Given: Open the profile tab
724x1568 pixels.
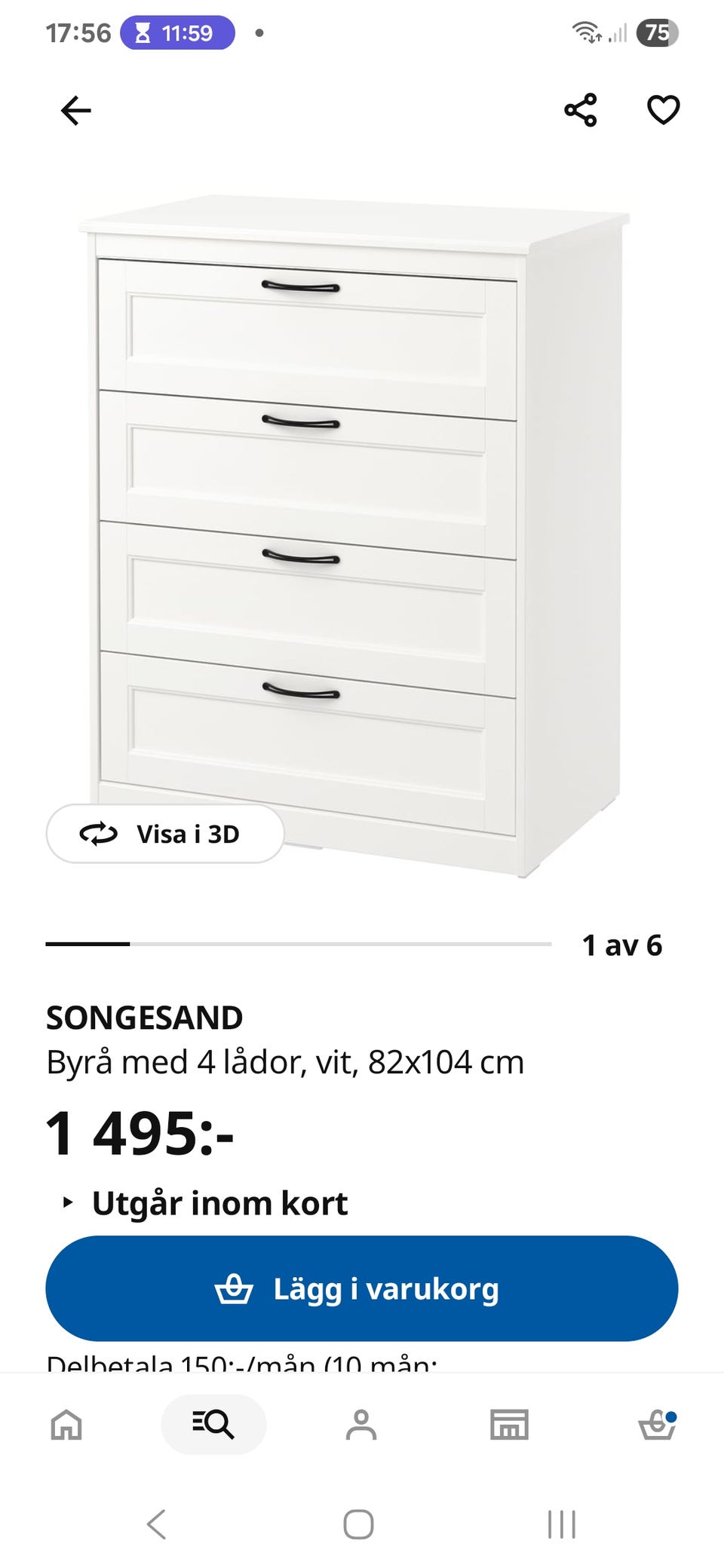Looking at the screenshot, I should tap(361, 1425).
